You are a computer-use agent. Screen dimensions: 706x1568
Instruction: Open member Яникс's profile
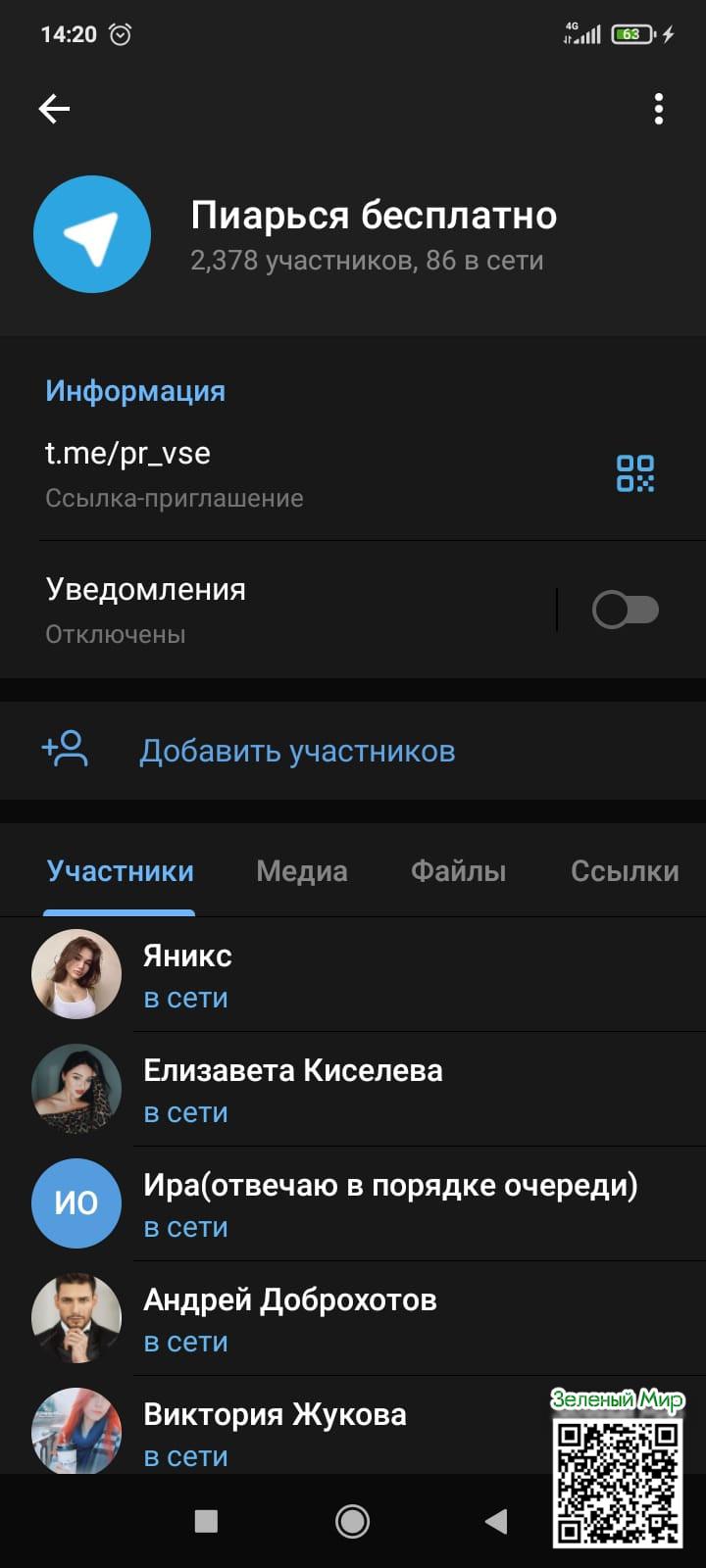[x=294, y=975]
